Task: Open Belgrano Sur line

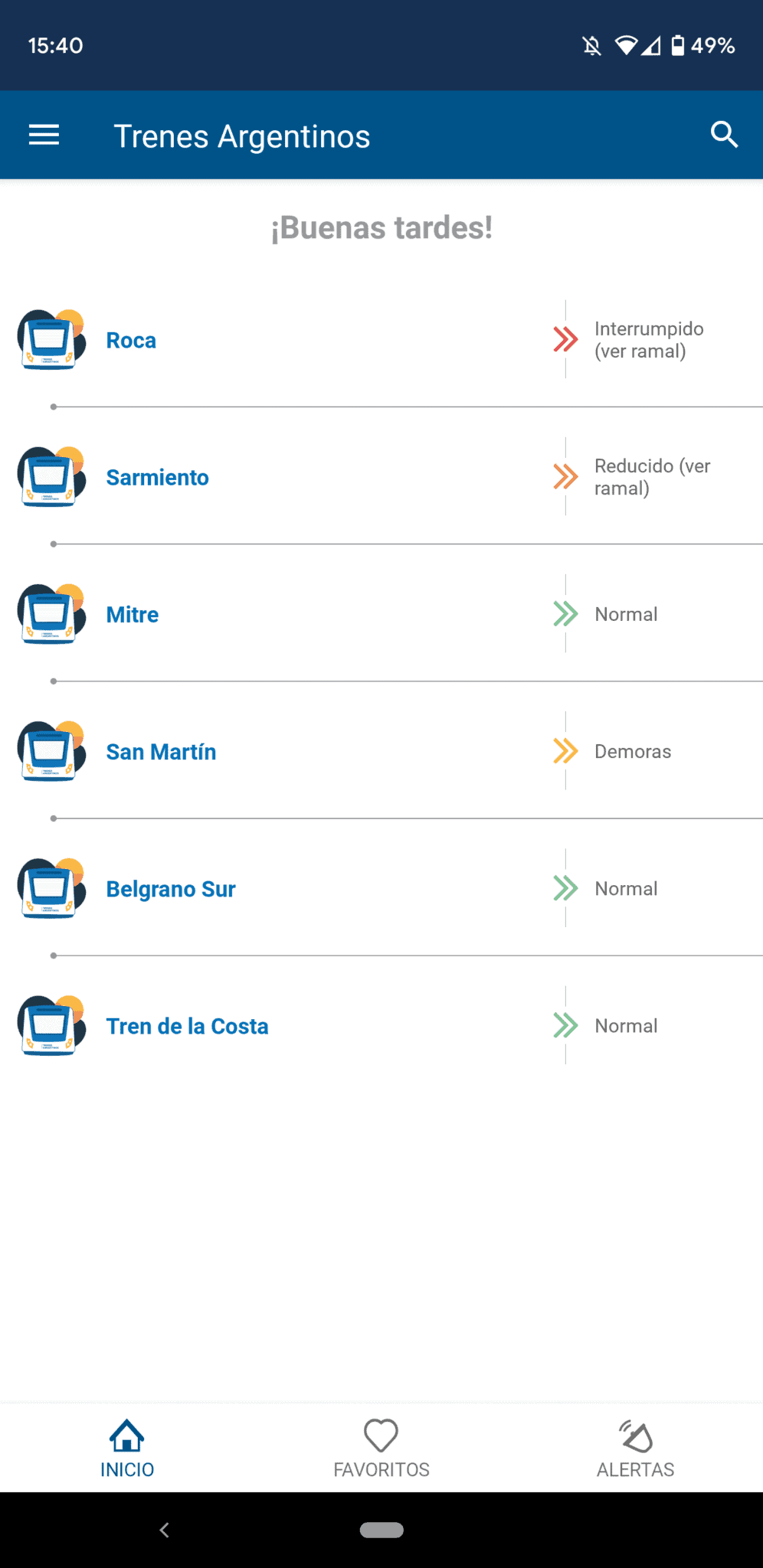Action: [381, 887]
